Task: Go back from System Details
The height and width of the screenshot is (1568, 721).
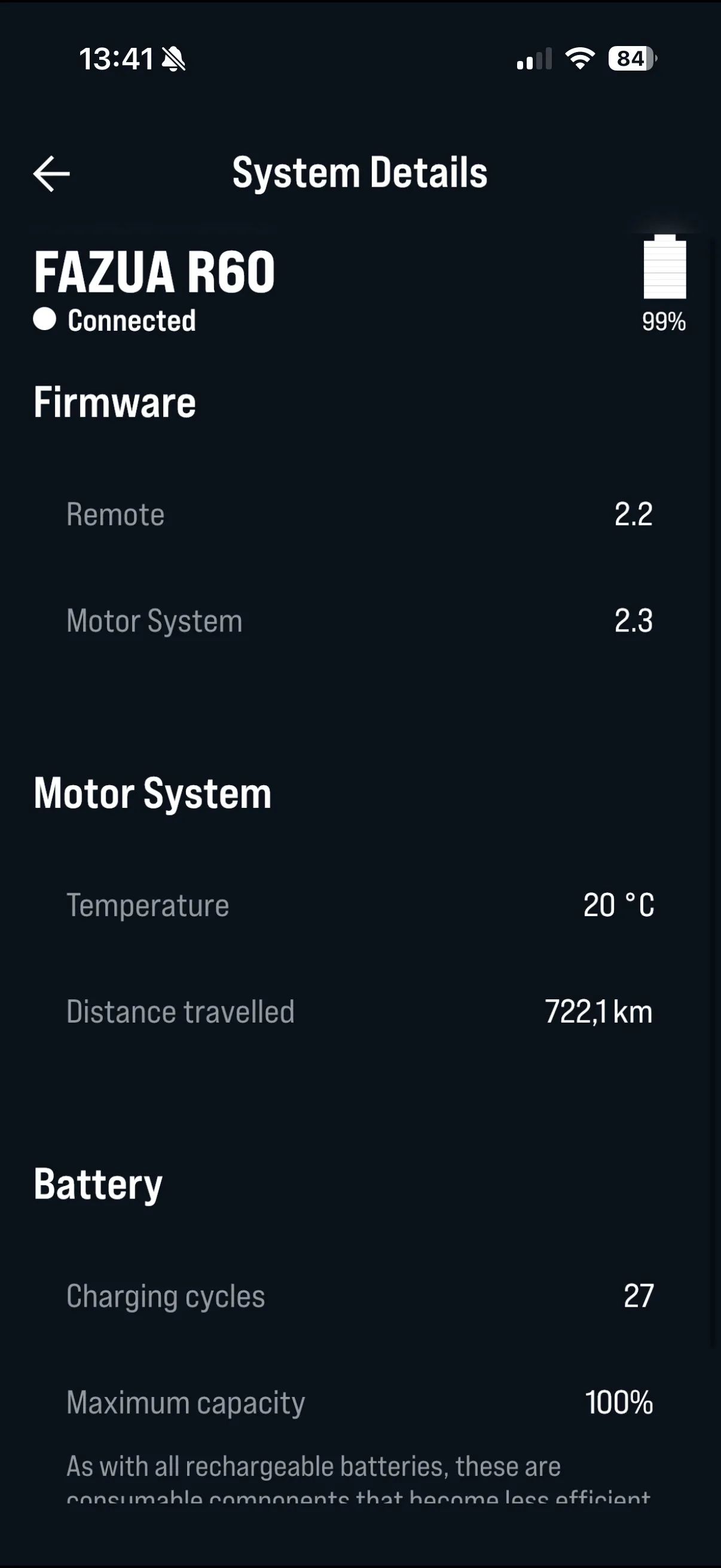Action: point(51,173)
